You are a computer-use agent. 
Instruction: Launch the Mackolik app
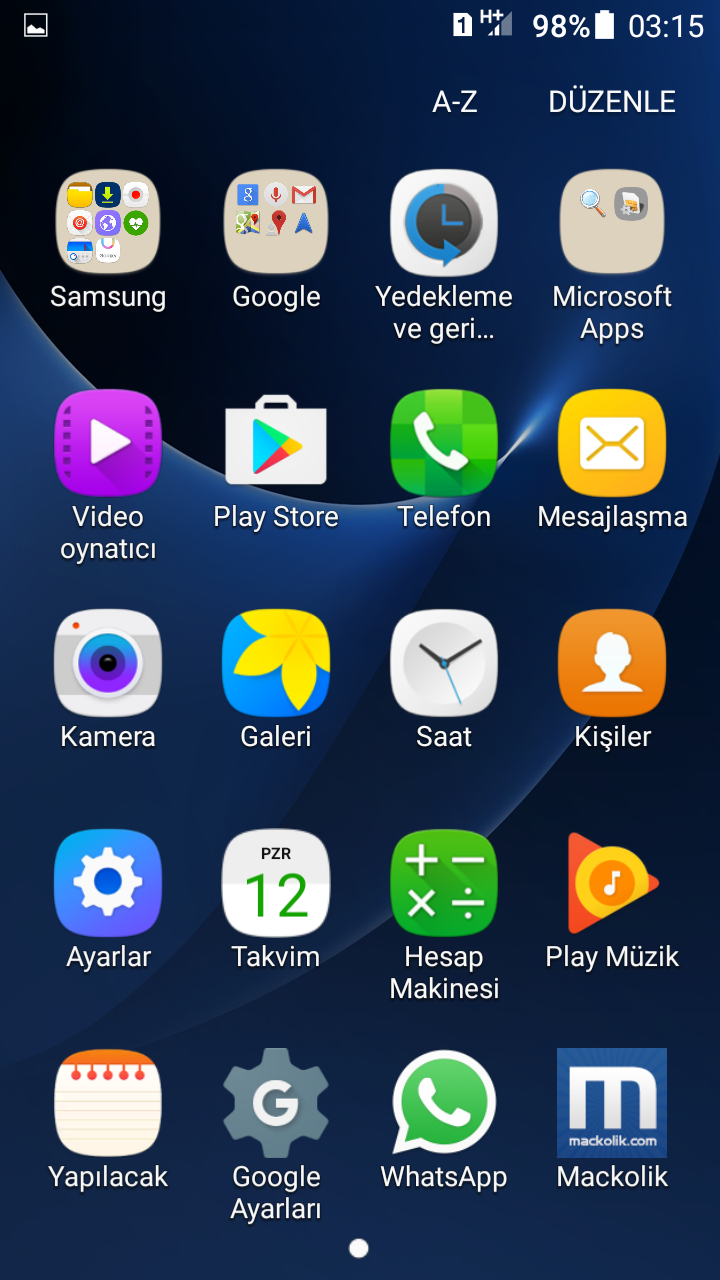point(612,1102)
